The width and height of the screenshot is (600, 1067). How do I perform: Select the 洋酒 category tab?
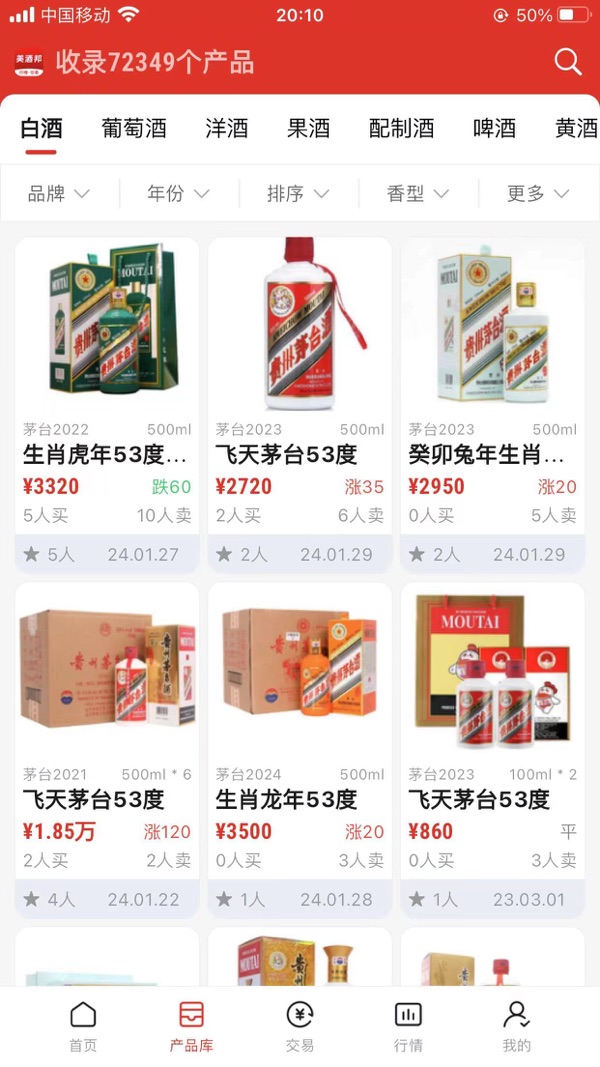(226, 128)
